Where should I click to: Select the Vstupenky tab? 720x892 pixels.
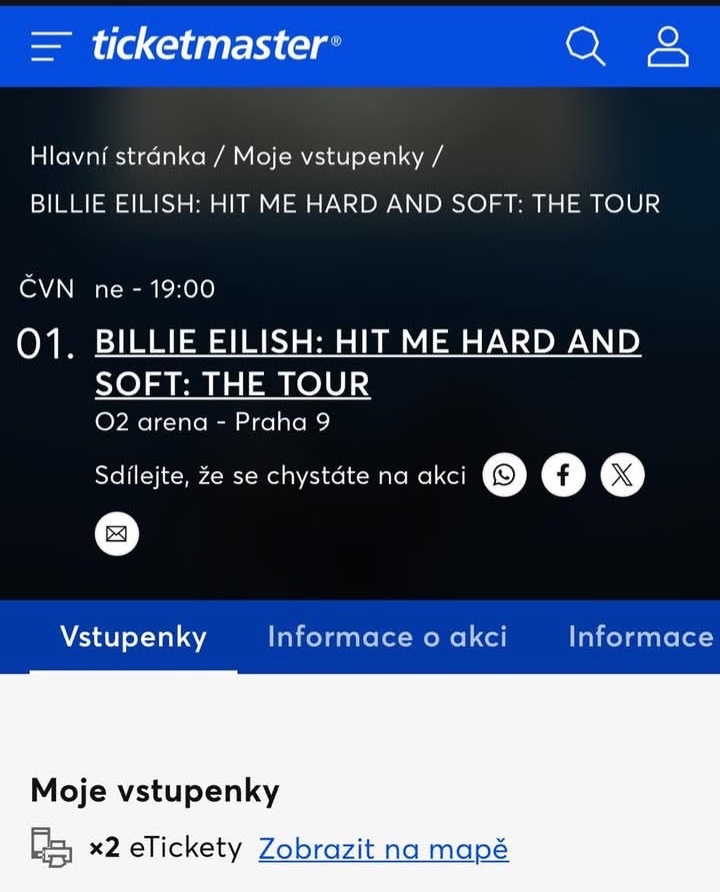133,637
